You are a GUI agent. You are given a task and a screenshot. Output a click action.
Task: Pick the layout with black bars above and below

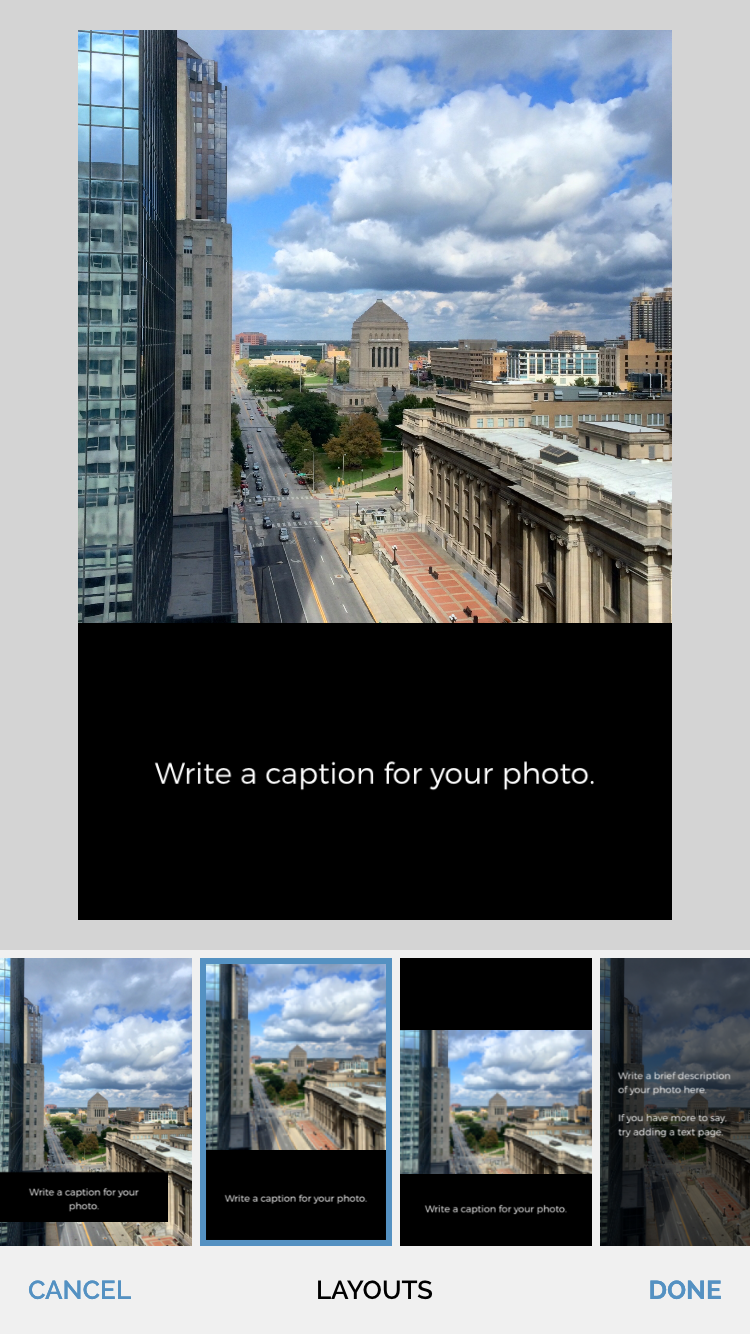(496, 1101)
